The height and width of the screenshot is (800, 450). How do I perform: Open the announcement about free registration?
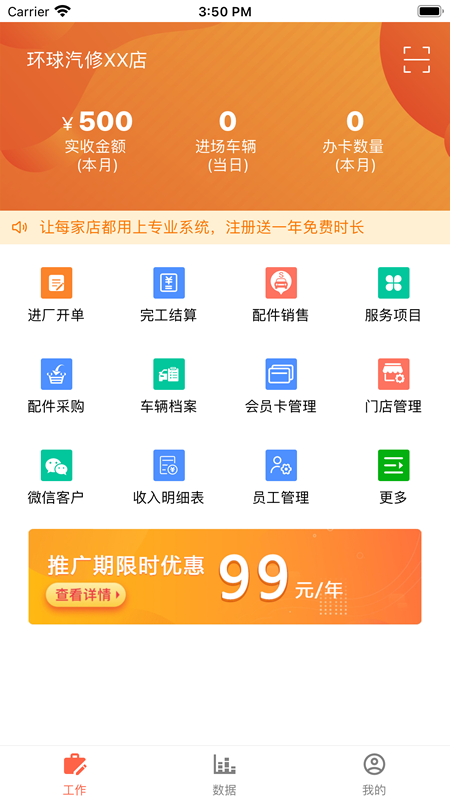point(225,228)
